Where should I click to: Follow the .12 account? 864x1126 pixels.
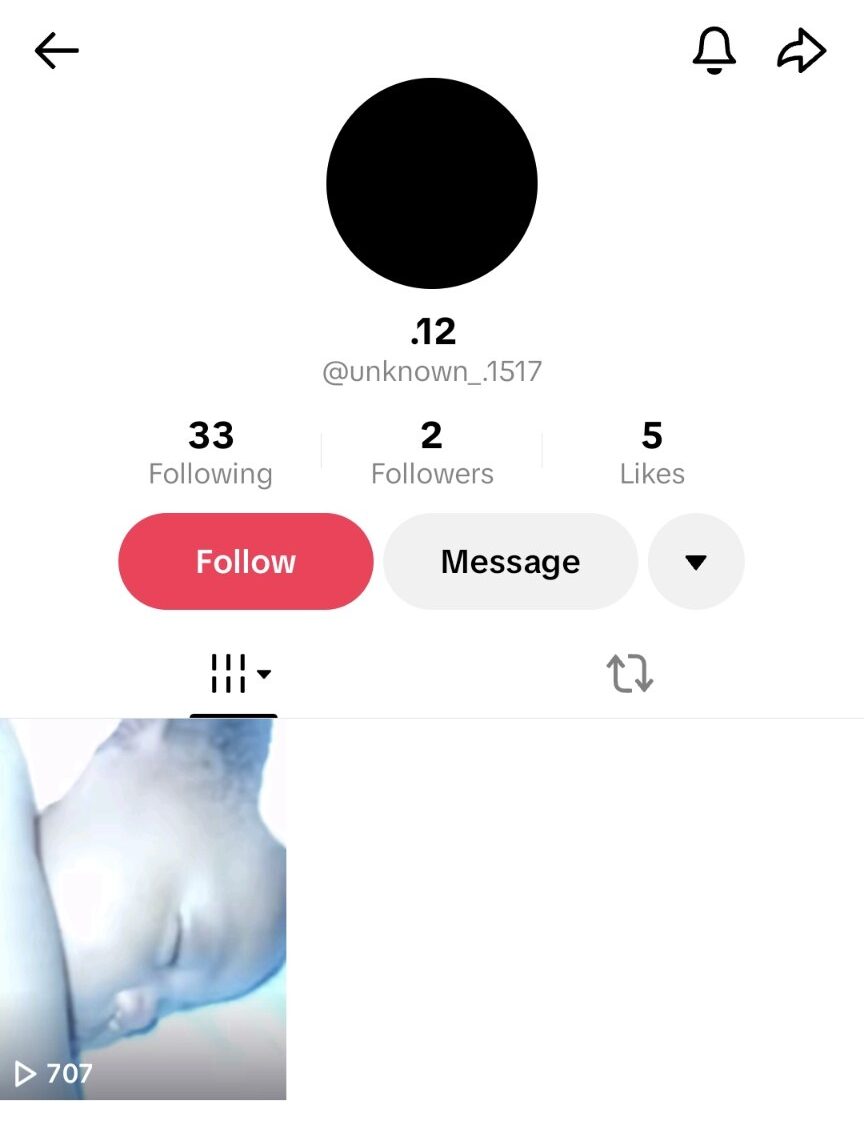[x=246, y=562]
